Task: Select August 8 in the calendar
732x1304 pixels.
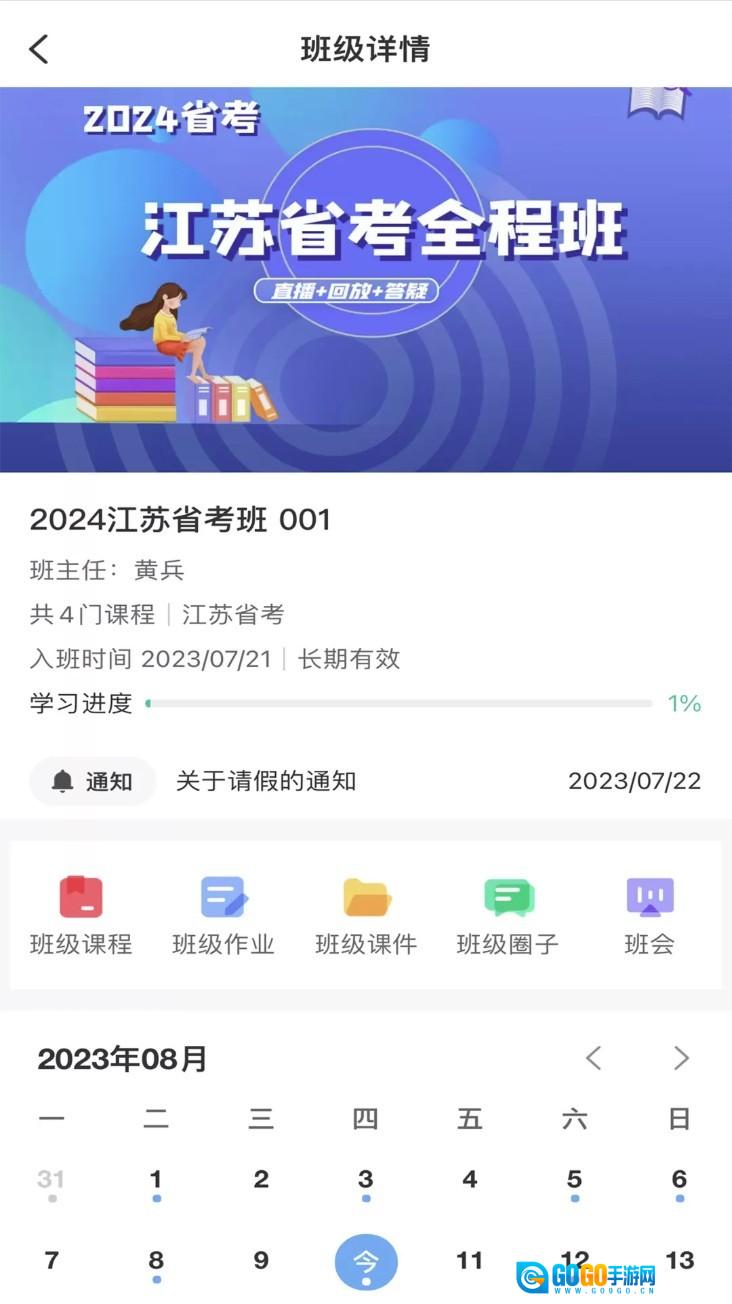Action: (x=156, y=1261)
